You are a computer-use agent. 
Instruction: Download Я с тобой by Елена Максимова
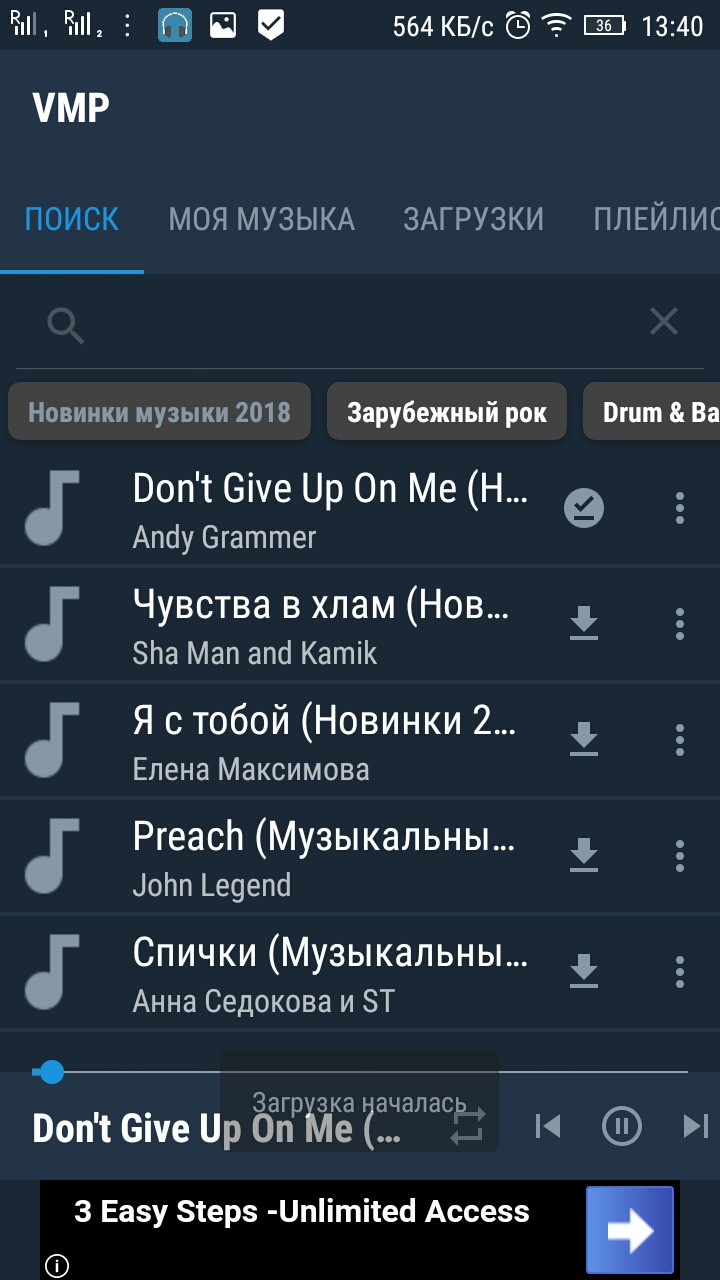click(x=583, y=739)
